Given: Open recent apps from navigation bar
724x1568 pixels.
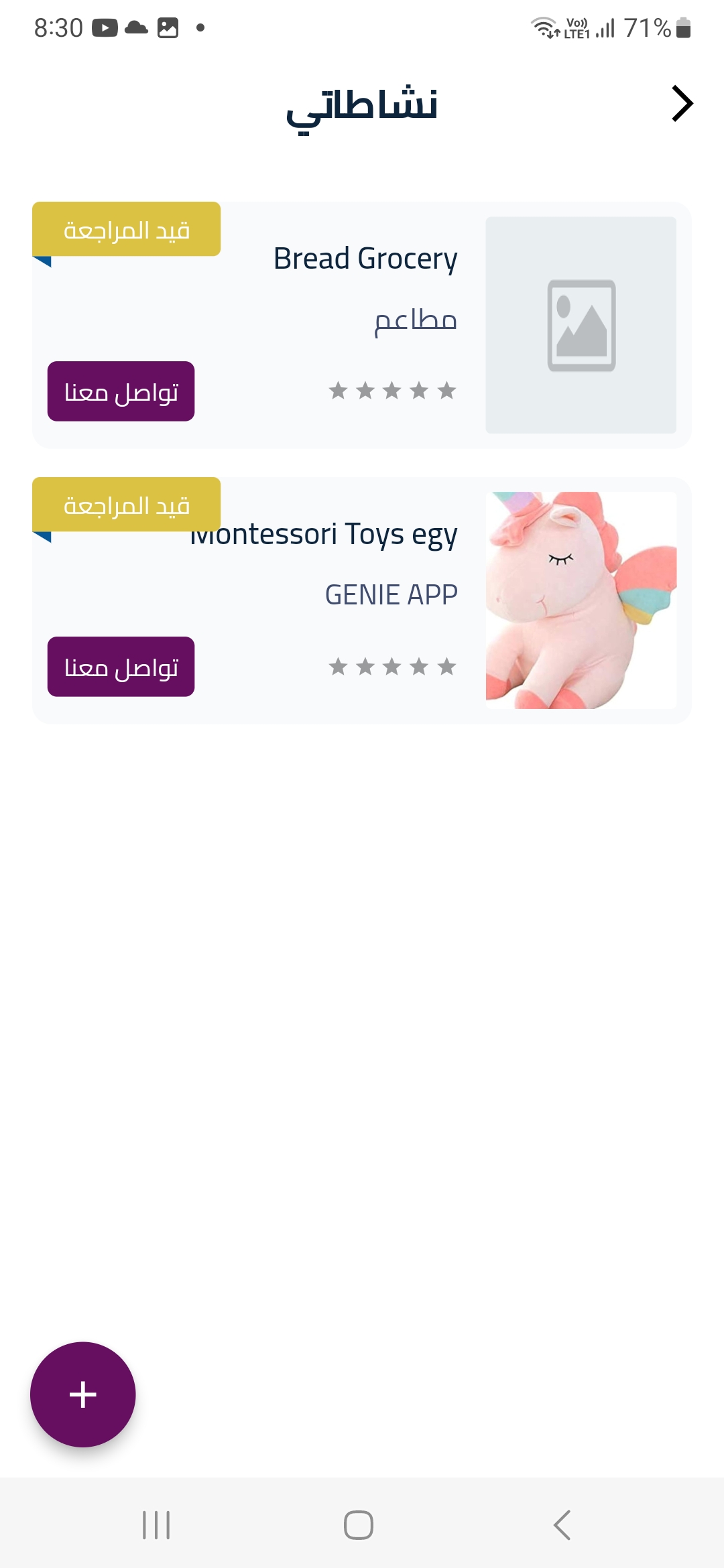Looking at the screenshot, I should pyautogui.click(x=156, y=1525).
